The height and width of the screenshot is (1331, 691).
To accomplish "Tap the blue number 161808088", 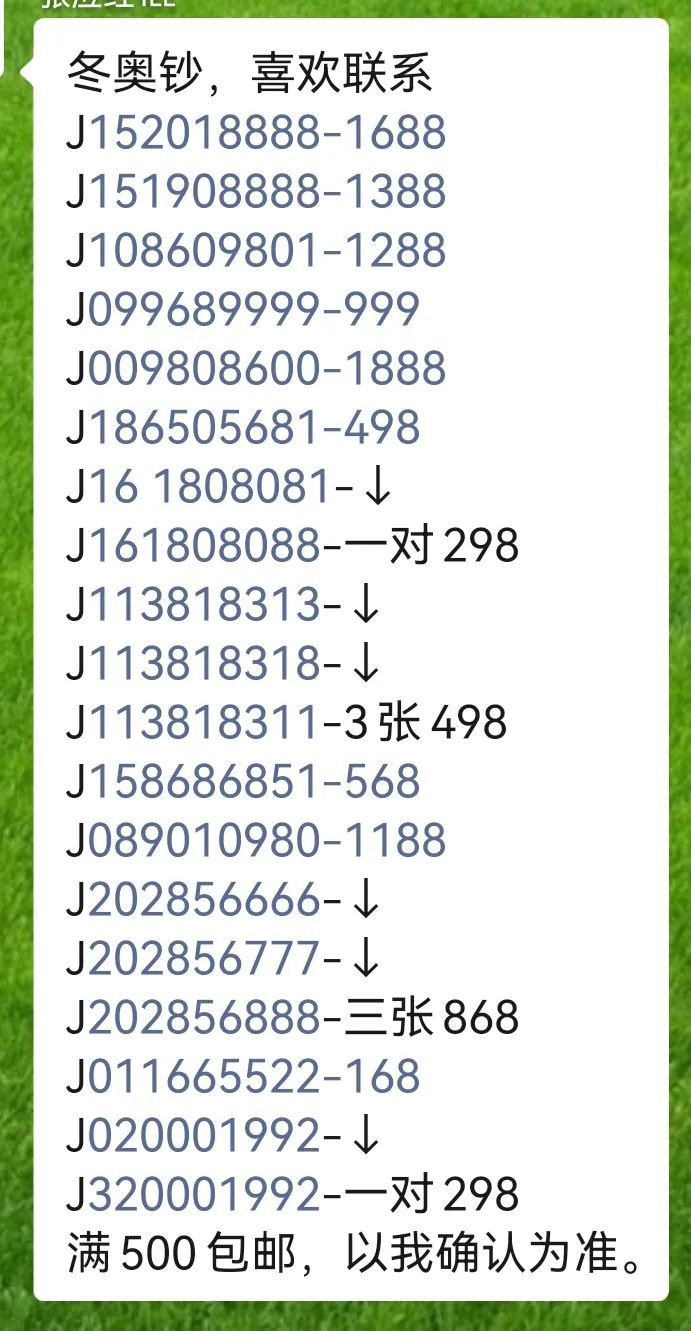I will point(204,546).
